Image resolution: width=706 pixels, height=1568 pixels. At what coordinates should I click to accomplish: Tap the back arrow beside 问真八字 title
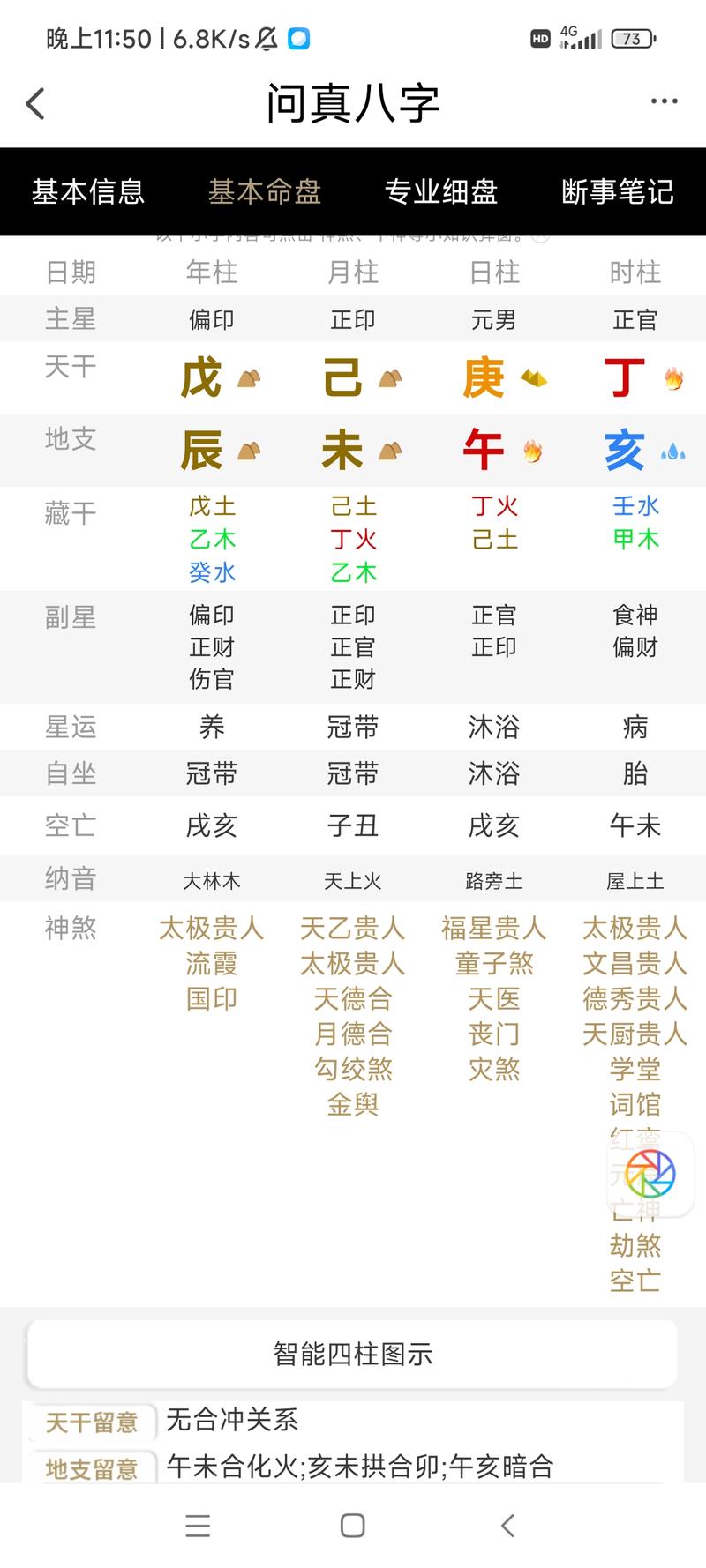point(35,103)
